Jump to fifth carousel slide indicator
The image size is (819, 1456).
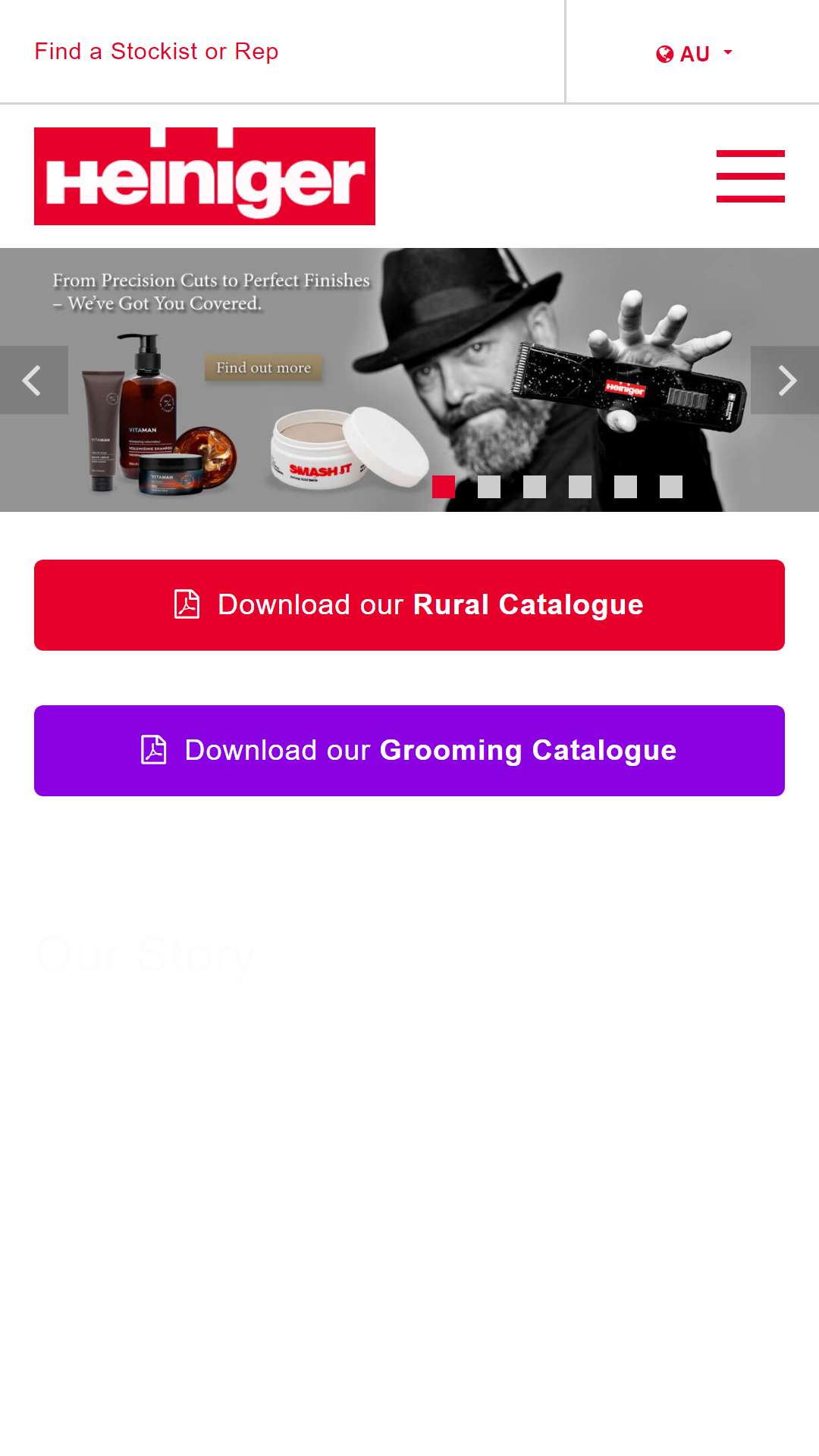click(x=626, y=487)
